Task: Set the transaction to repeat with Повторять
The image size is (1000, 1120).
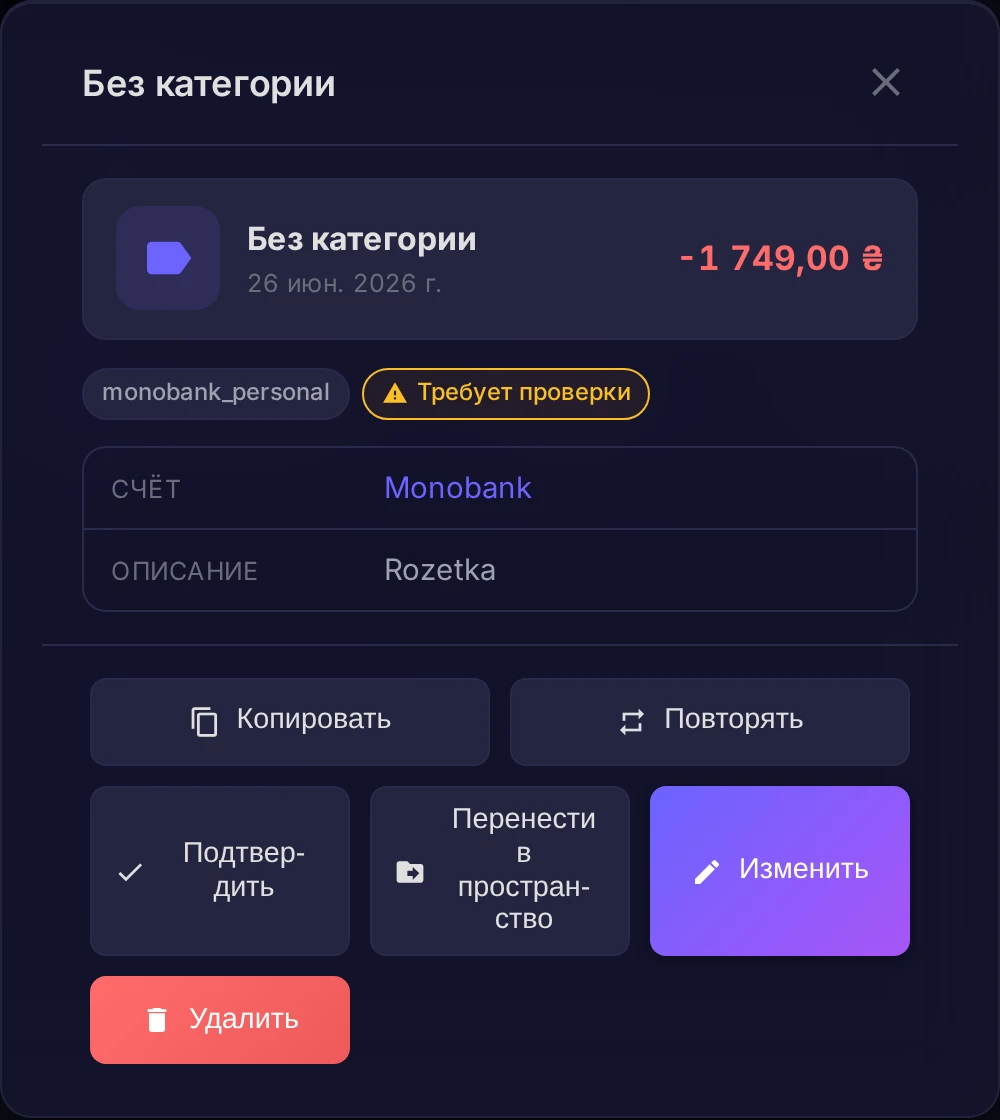Action: point(710,721)
